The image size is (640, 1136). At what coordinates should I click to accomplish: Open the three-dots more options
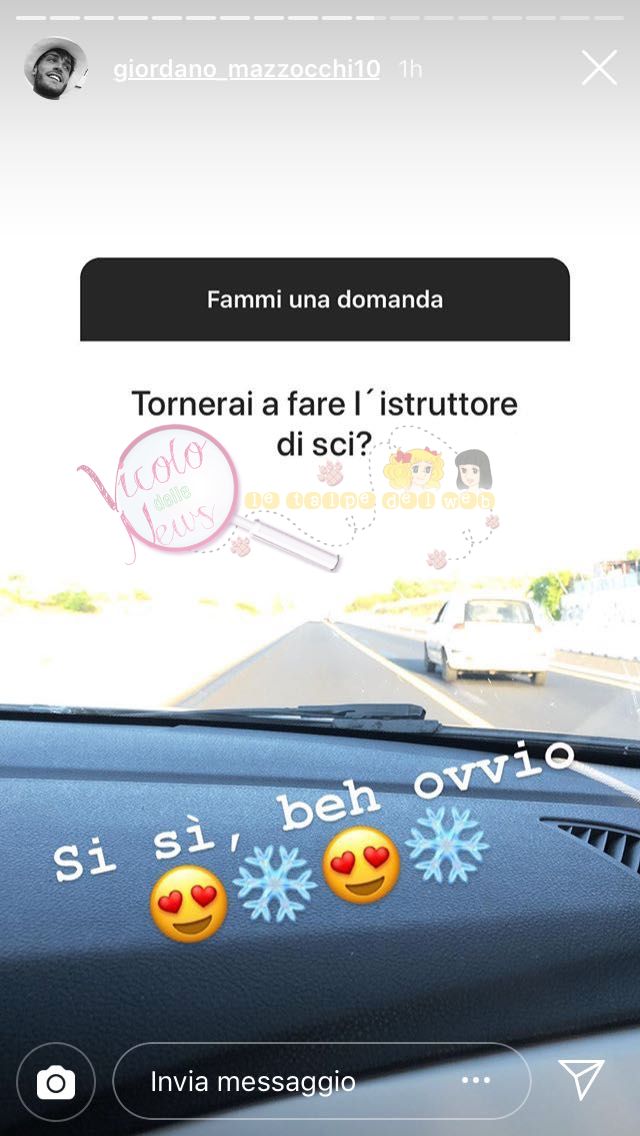coord(476,1081)
